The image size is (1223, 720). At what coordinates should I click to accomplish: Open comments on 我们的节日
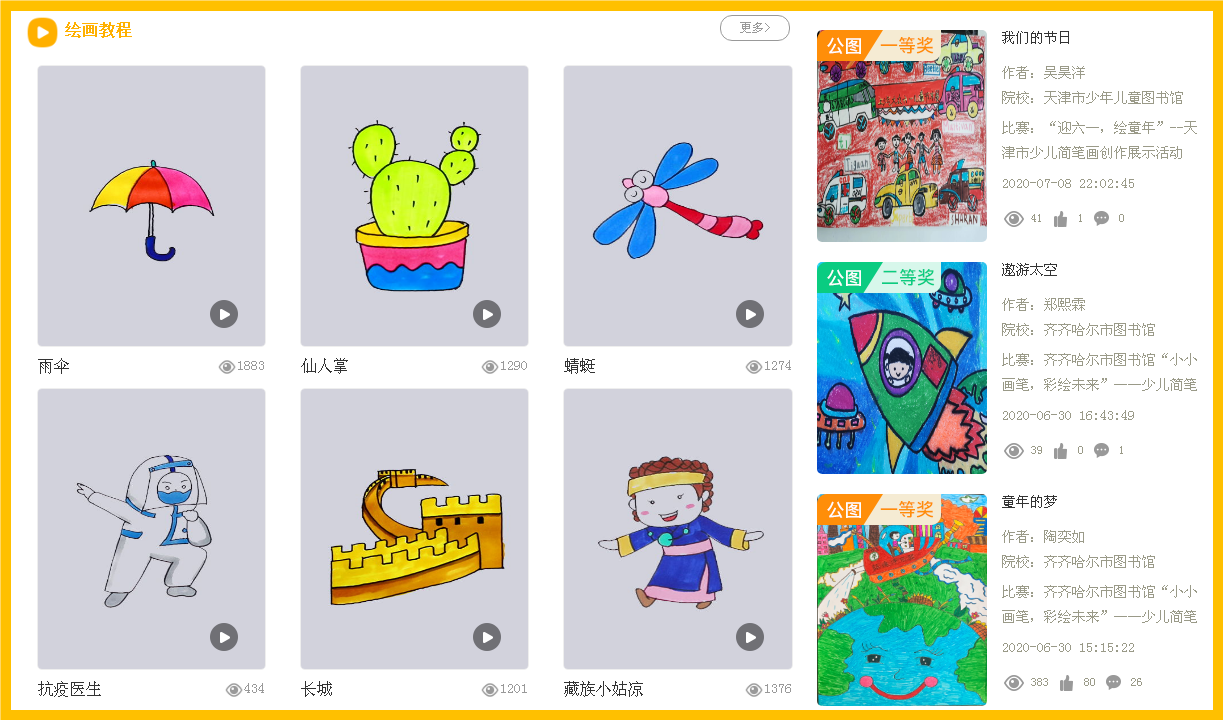coord(1102,219)
